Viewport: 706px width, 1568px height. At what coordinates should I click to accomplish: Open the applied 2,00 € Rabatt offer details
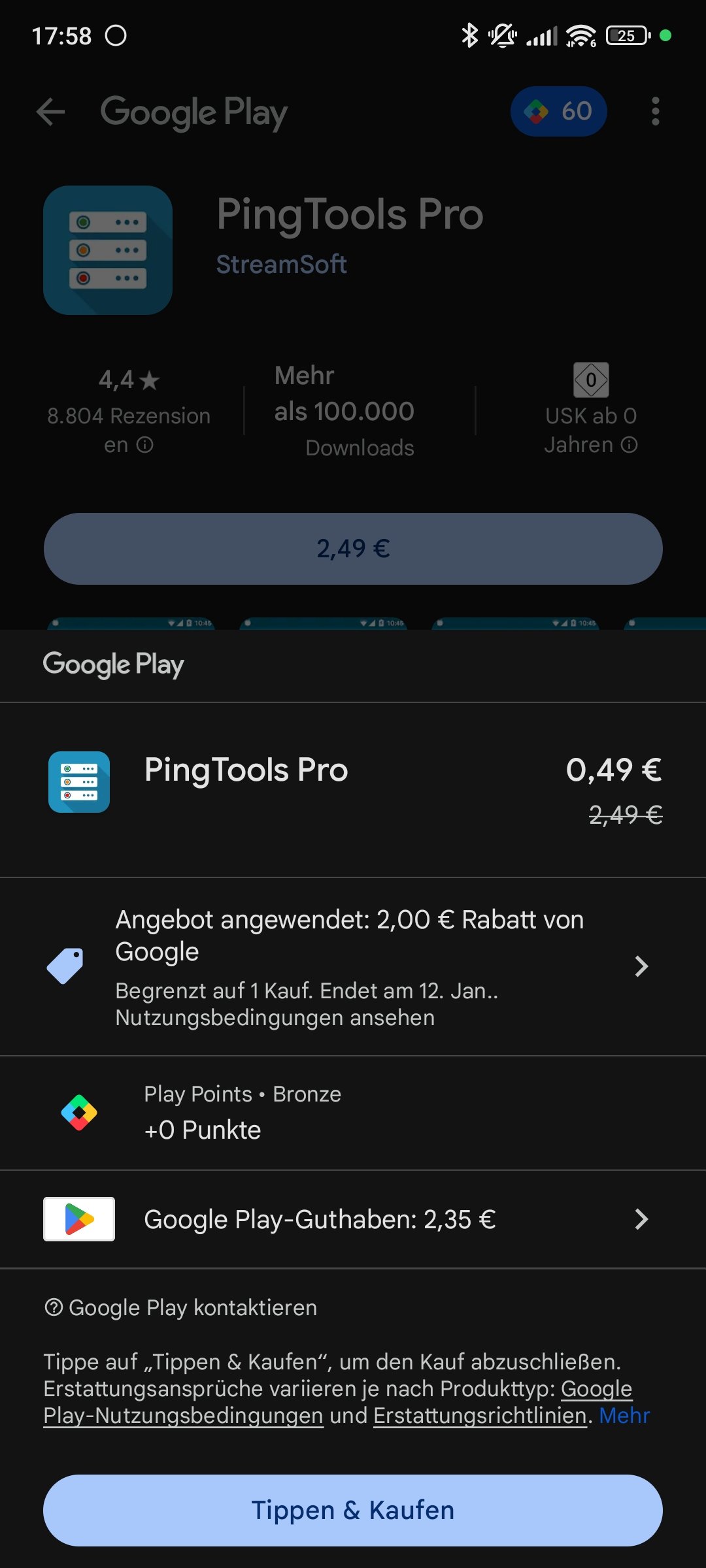353,966
